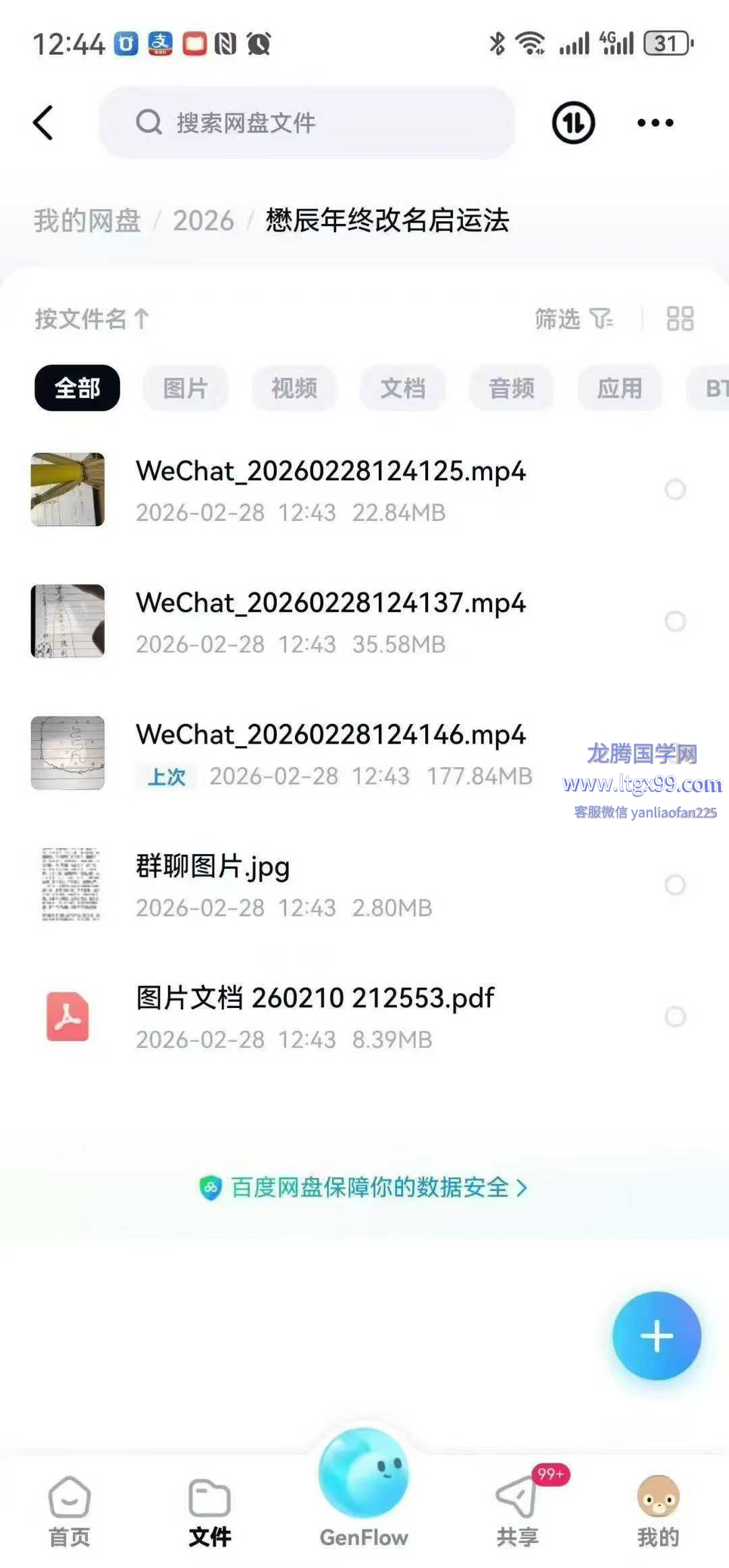
Task: Tap the 搜索网盘文件 search box
Action: pos(307,123)
